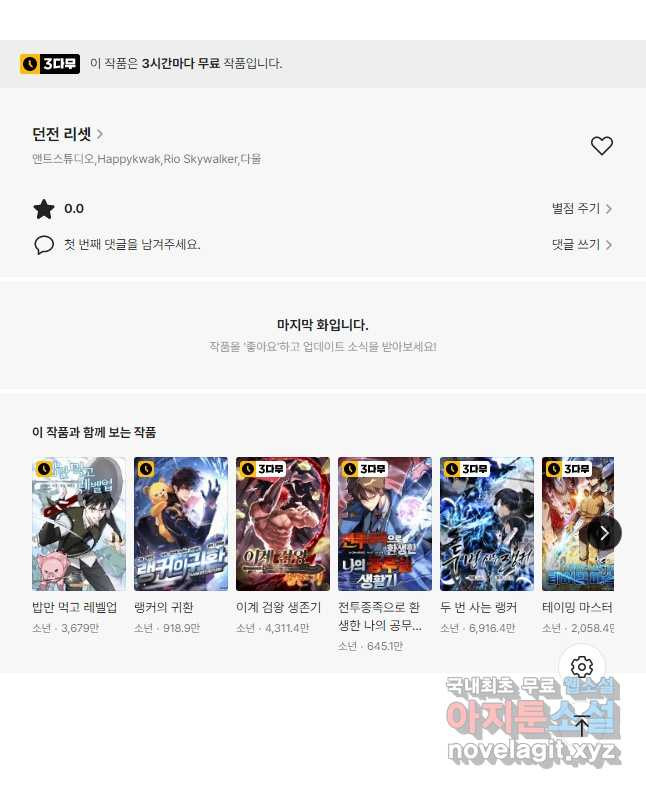Open 댓글 쓰기 to write a comment
This screenshot has height=789, width=646.
pos(581,244)
